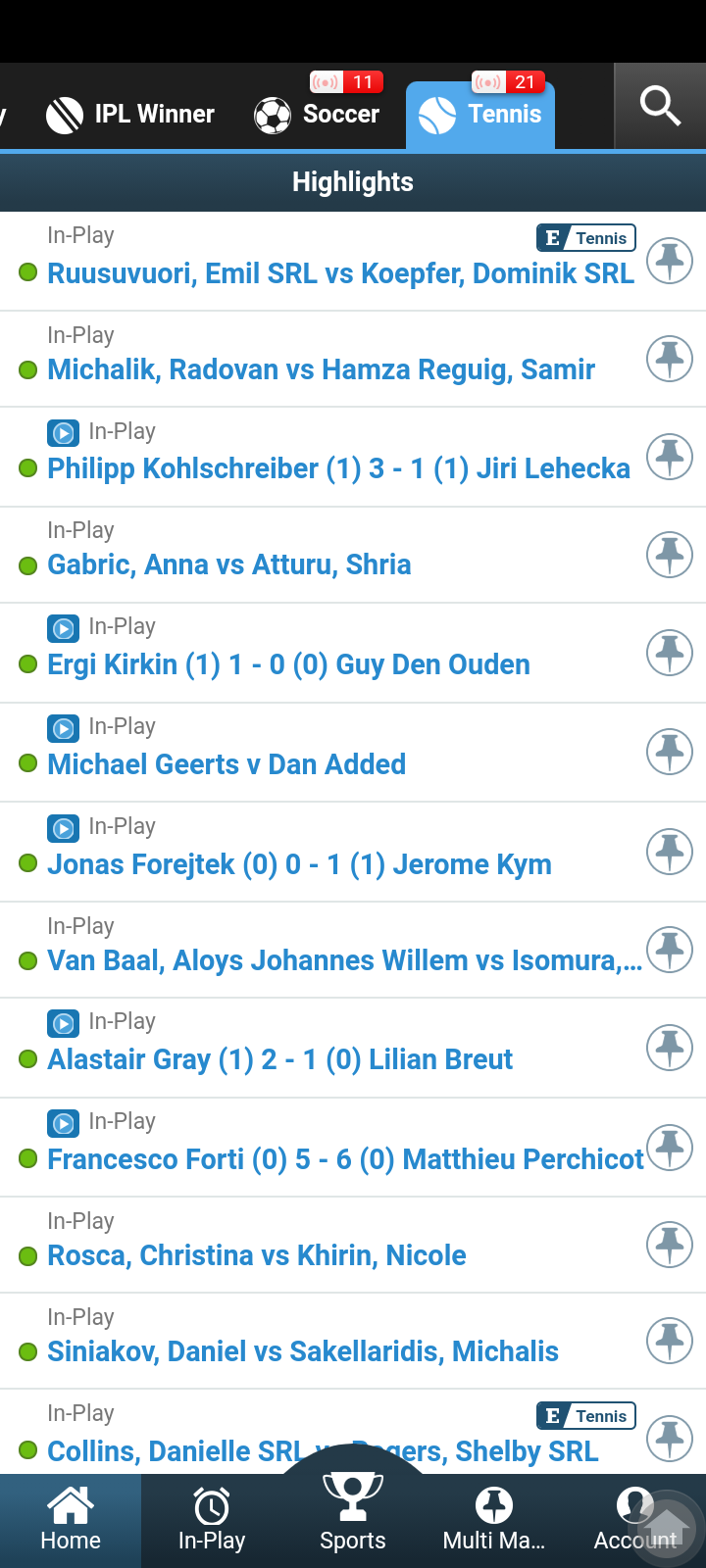This screenshot has width=706, height=1568.
Task: Open Siniakov vs Sakellaridis match
Action: pos(303,1351)
